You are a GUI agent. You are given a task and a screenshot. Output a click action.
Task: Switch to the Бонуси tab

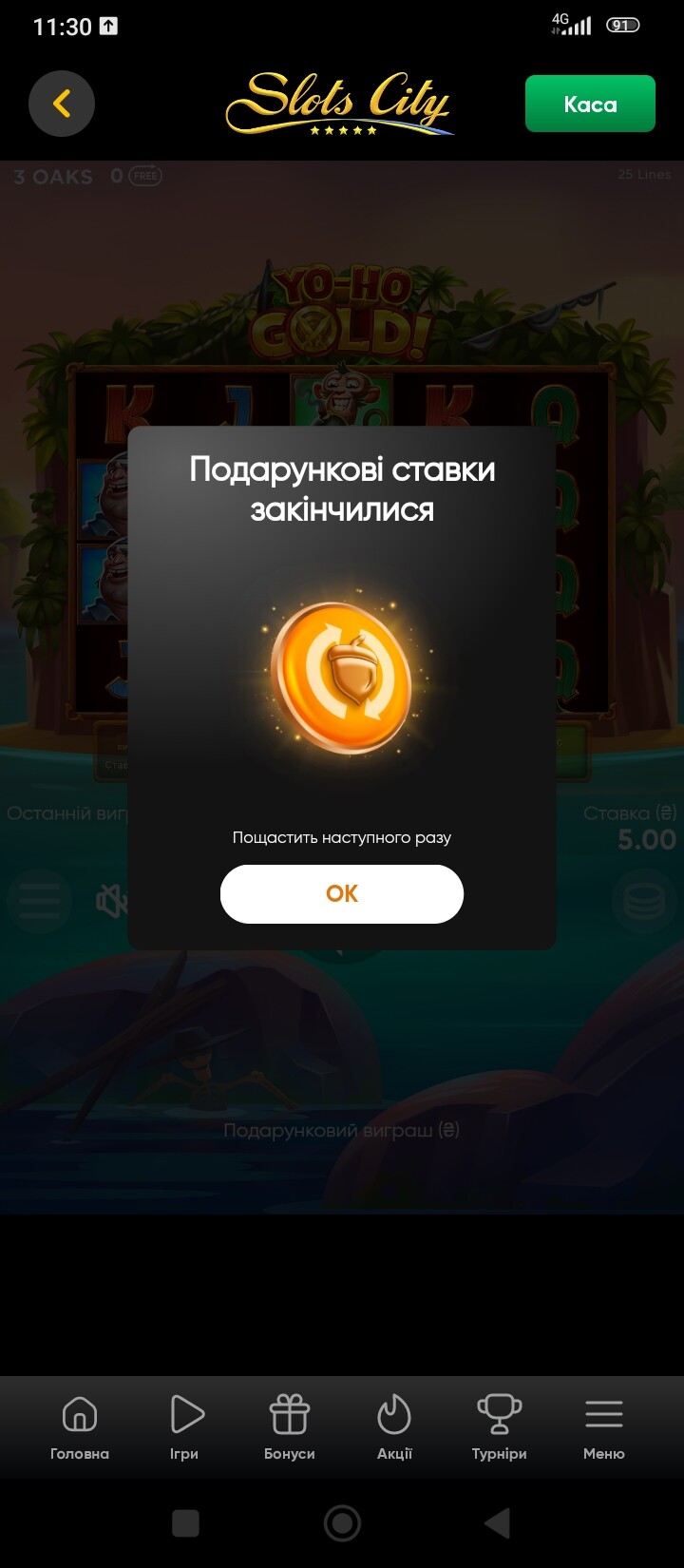click(290, 1426)
